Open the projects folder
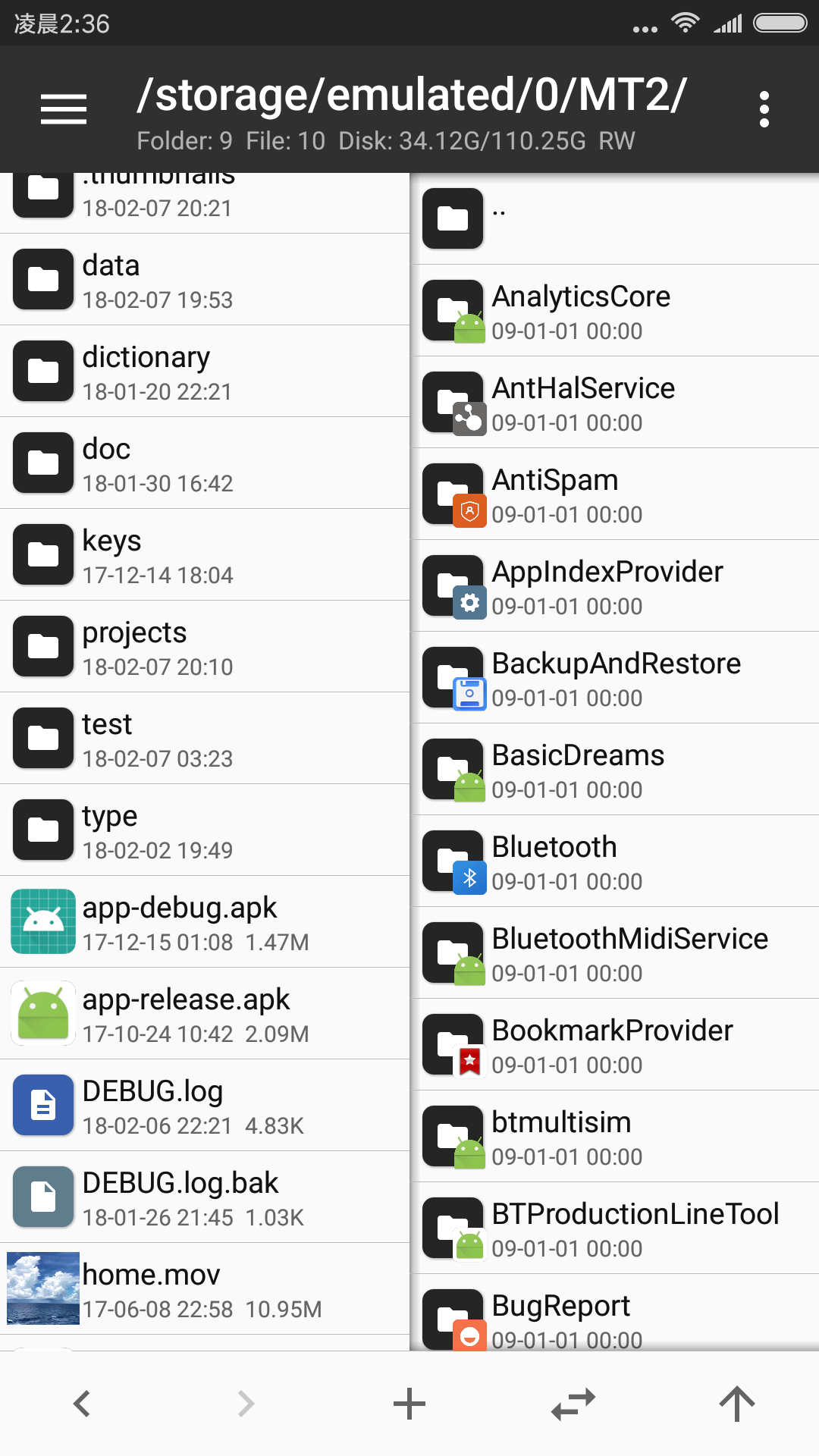819x1456 pixels. tap(205, 648)
